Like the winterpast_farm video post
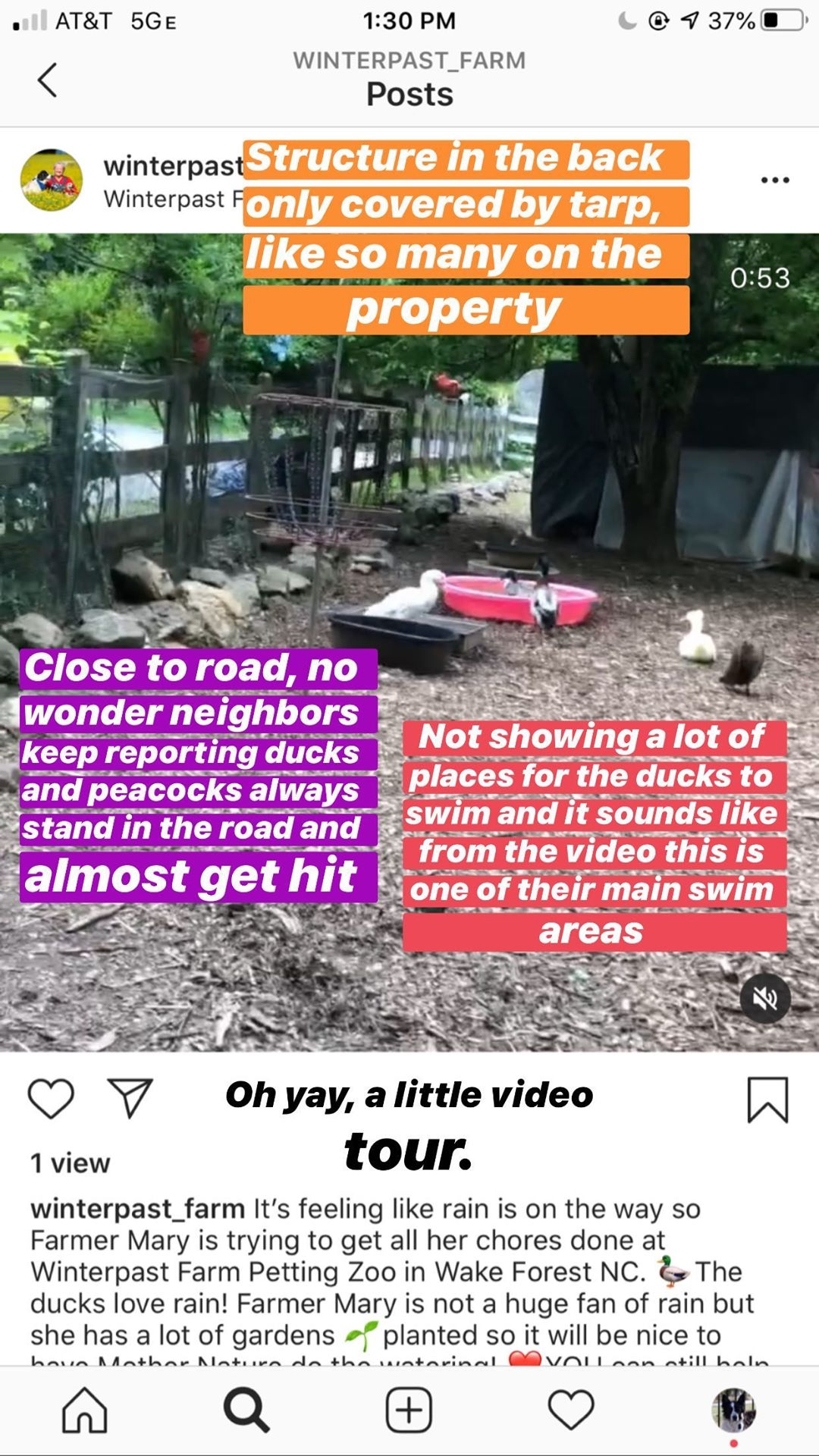The width and height of the screenshot is (819, 1456). 51,1099
